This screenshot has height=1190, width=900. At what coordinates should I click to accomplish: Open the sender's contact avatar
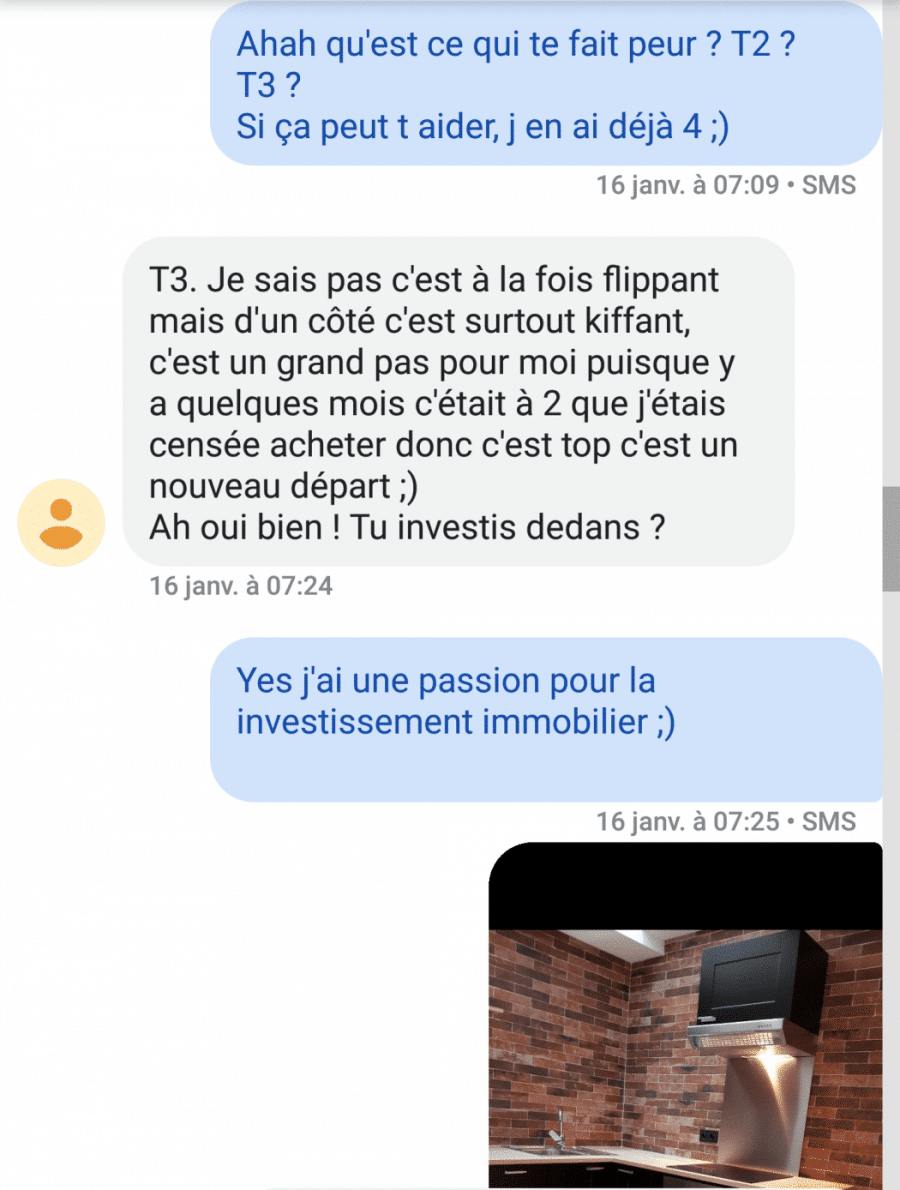click(x=62, y=522)
